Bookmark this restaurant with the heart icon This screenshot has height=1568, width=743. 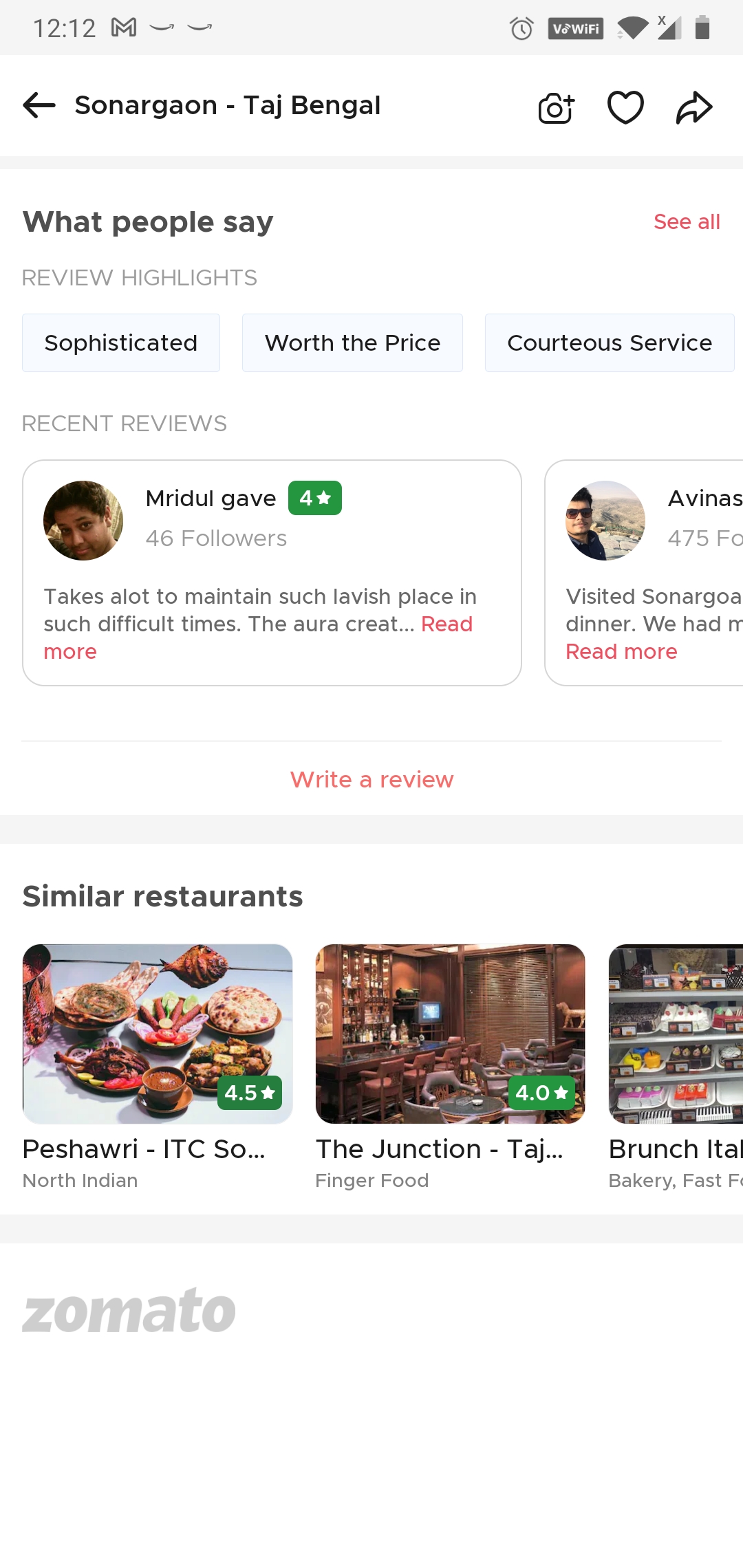(x=625, y=107)
